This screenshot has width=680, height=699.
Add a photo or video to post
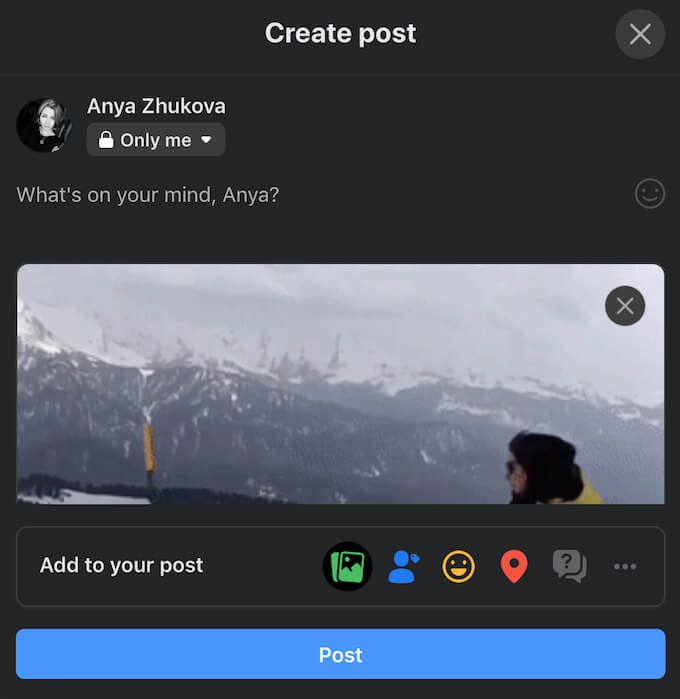(347, 567)
